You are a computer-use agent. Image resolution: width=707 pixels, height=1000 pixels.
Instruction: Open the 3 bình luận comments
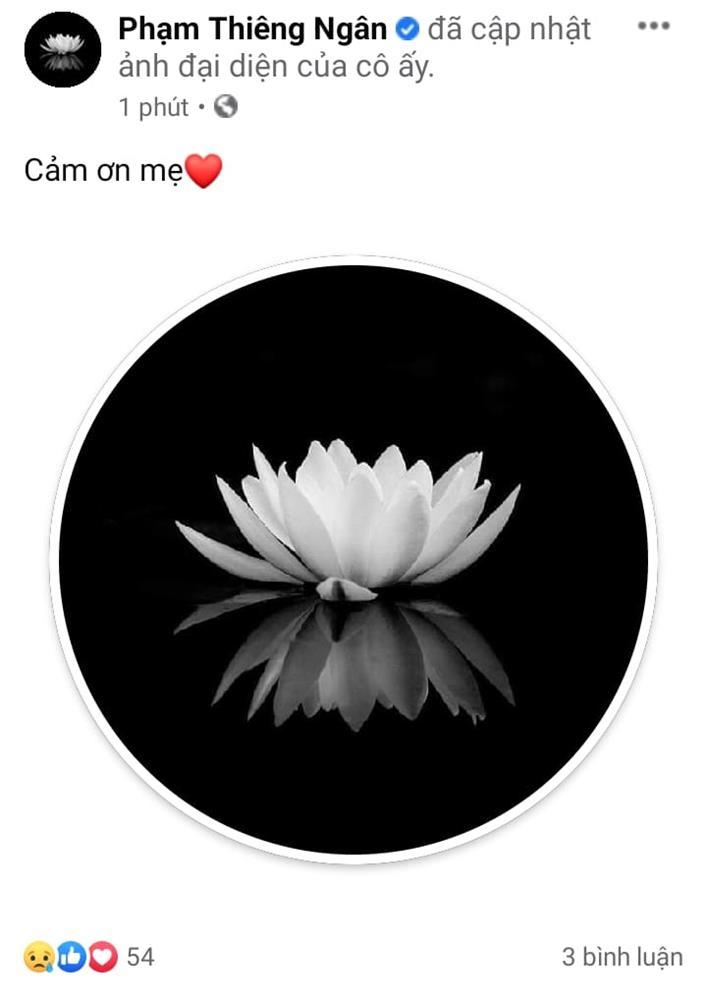pos(621,957)
